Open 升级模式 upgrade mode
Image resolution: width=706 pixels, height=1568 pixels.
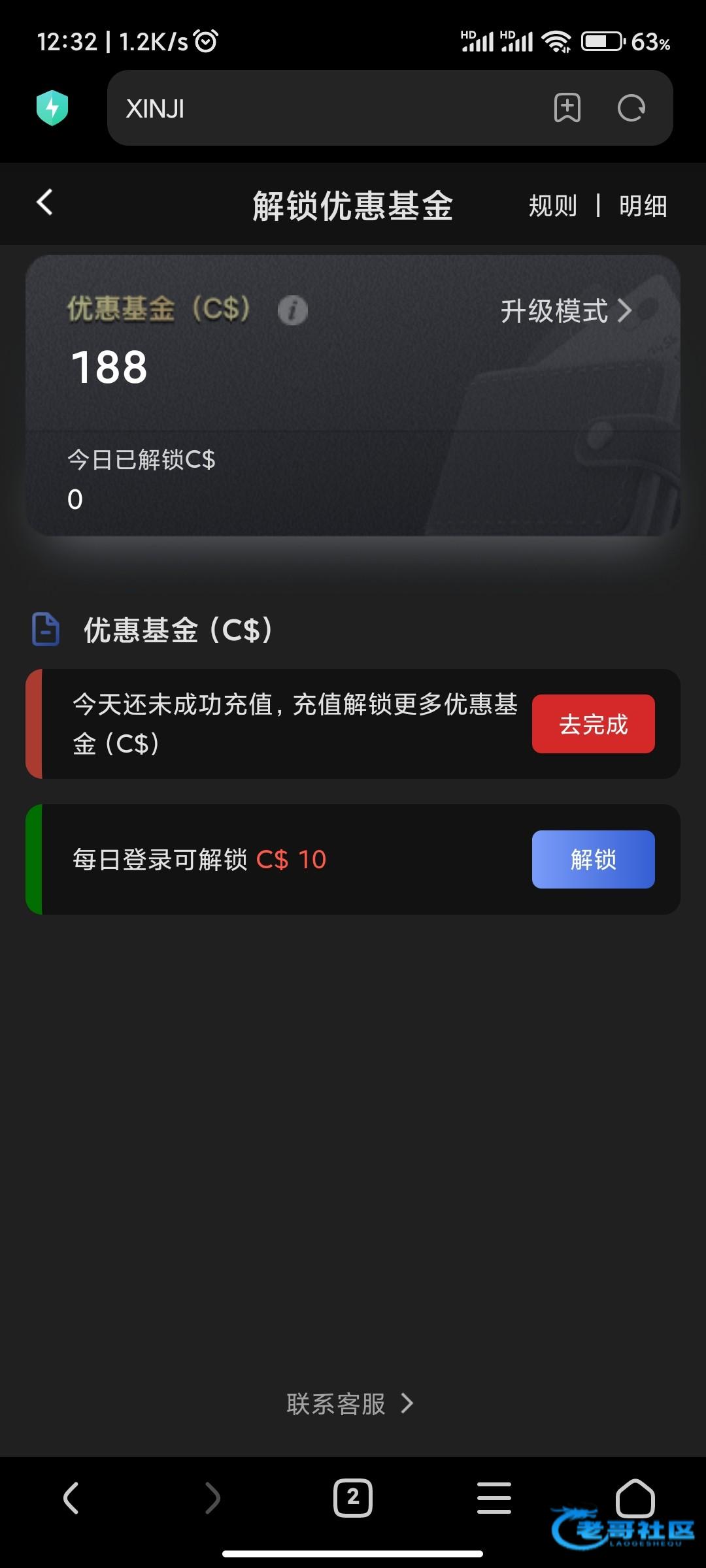coord(566,311)
